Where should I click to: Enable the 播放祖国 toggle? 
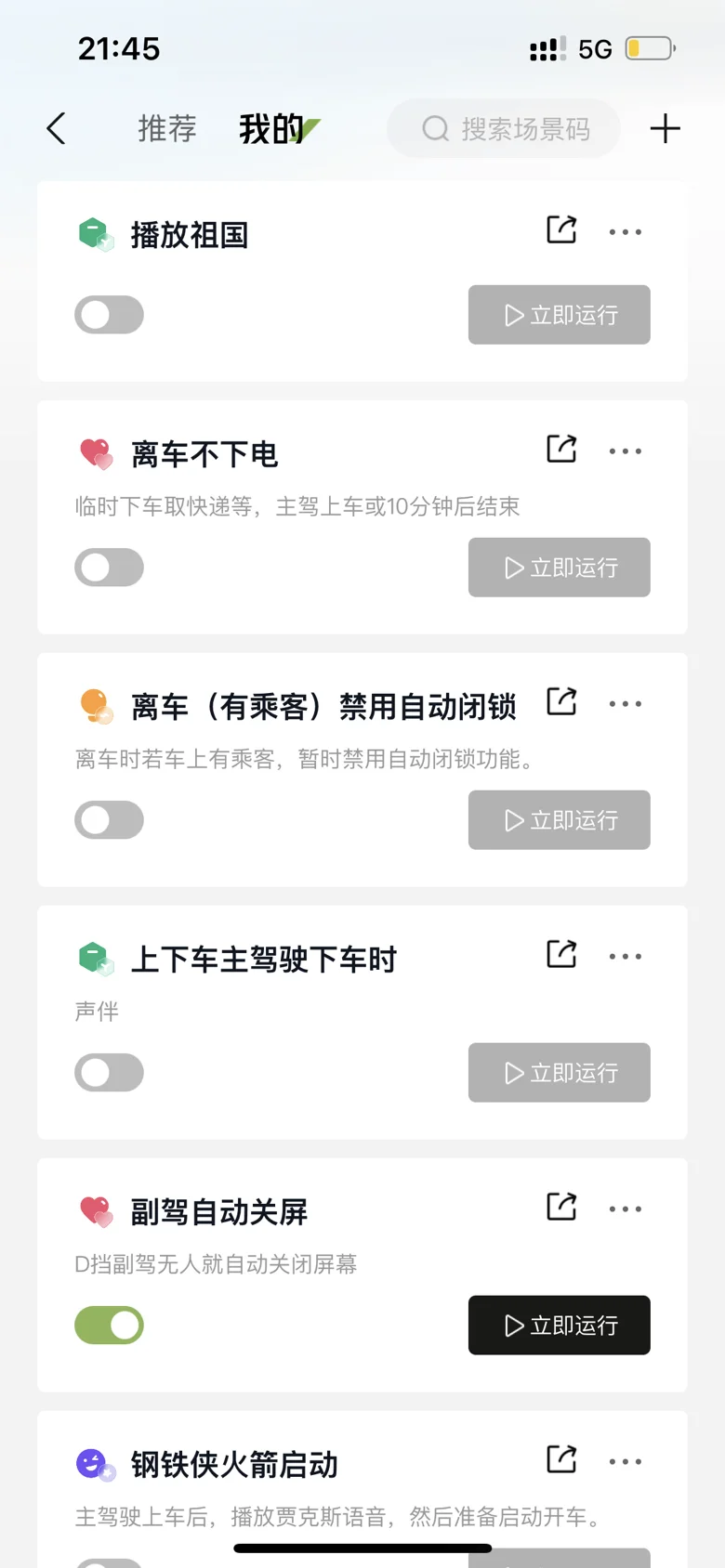[x=110, y=315]
